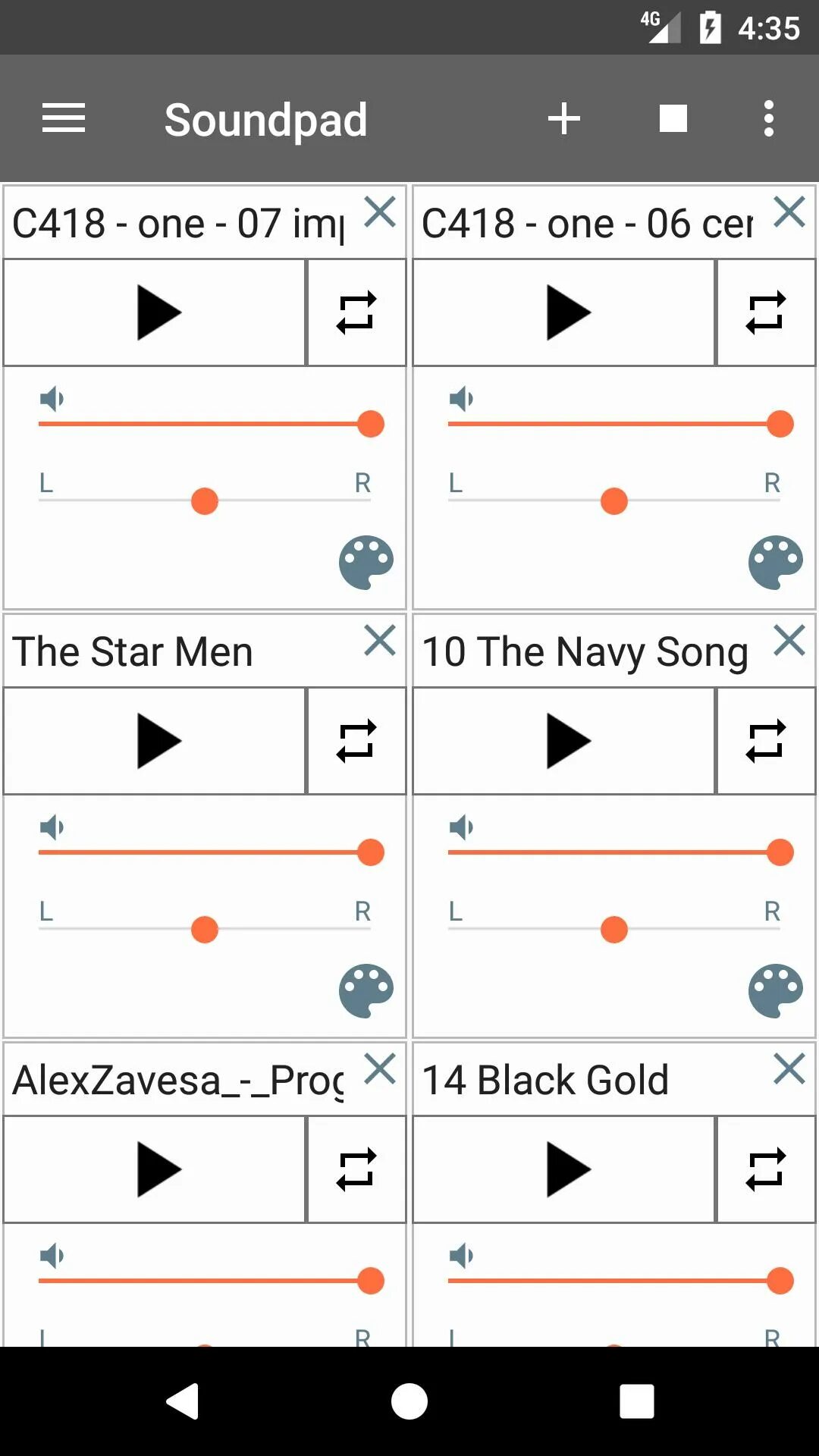Play C418 - one - 07 track
This screenshot has height=1456, width=819.
click(155, 312)
